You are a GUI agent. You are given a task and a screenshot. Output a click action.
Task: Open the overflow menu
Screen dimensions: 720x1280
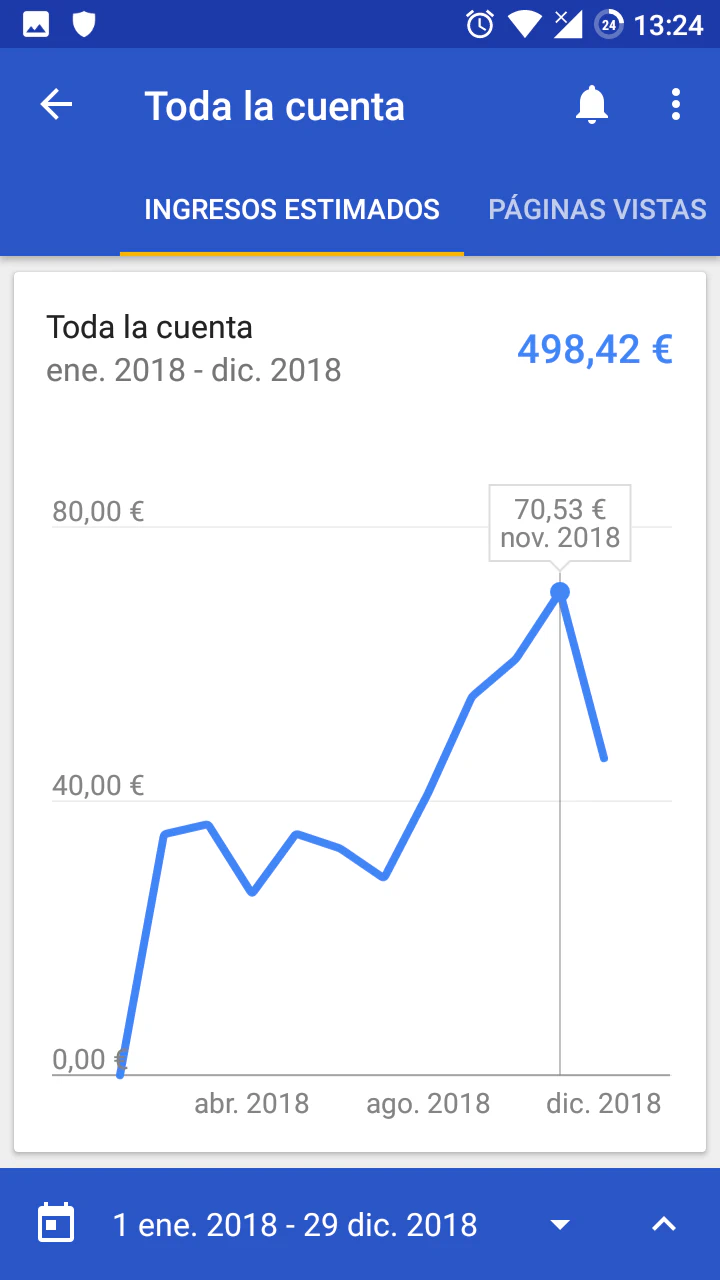676,105
